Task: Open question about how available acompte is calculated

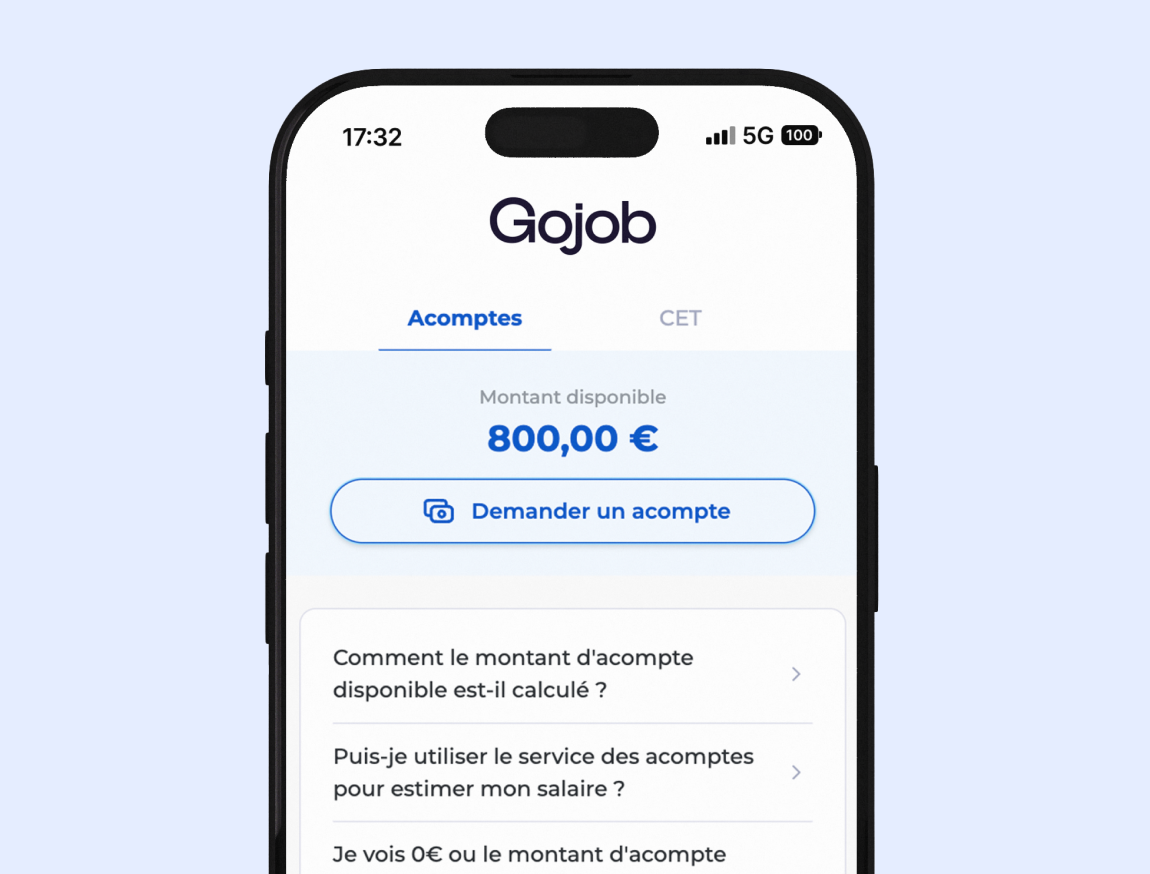Action: point(572,674)
